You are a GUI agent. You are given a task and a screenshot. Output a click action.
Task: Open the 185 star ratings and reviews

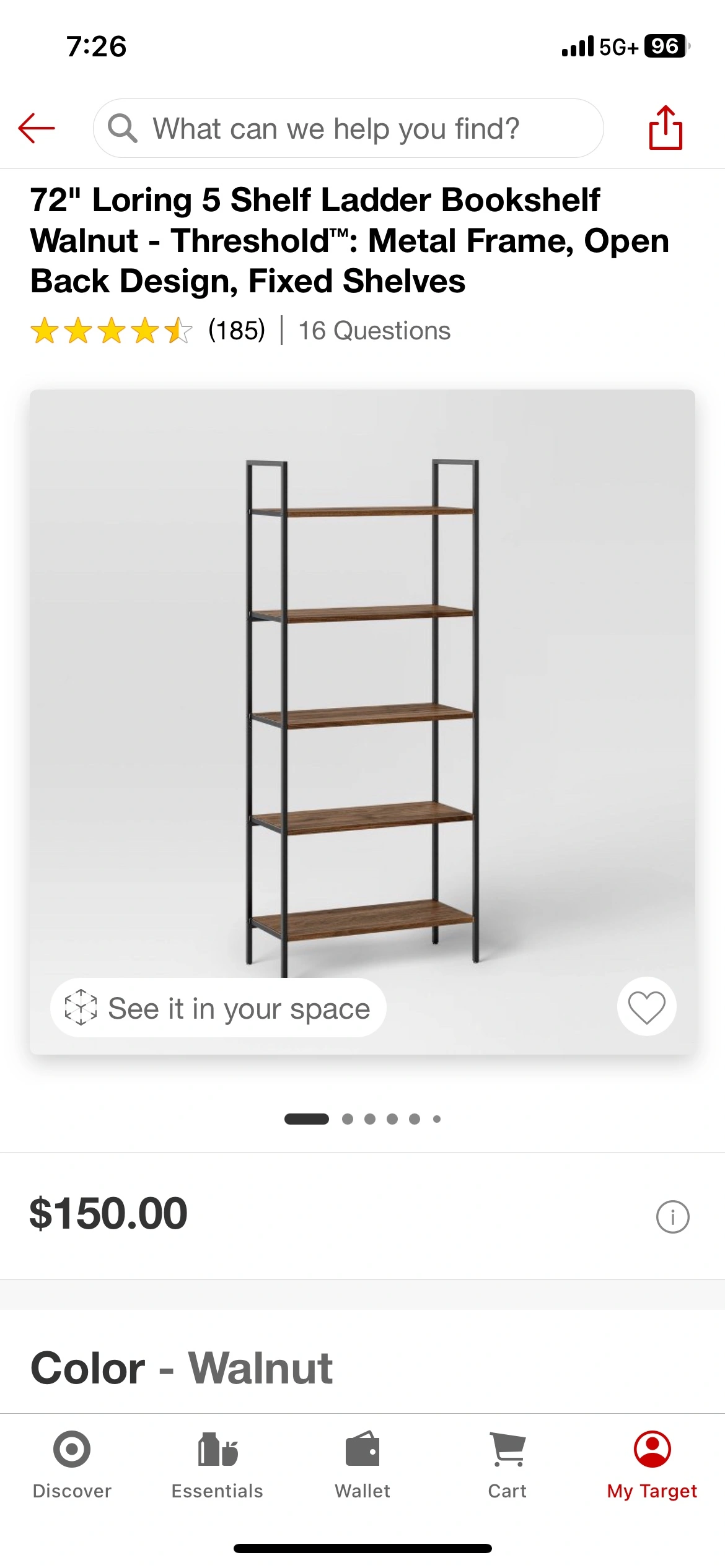tap(147, 330)
